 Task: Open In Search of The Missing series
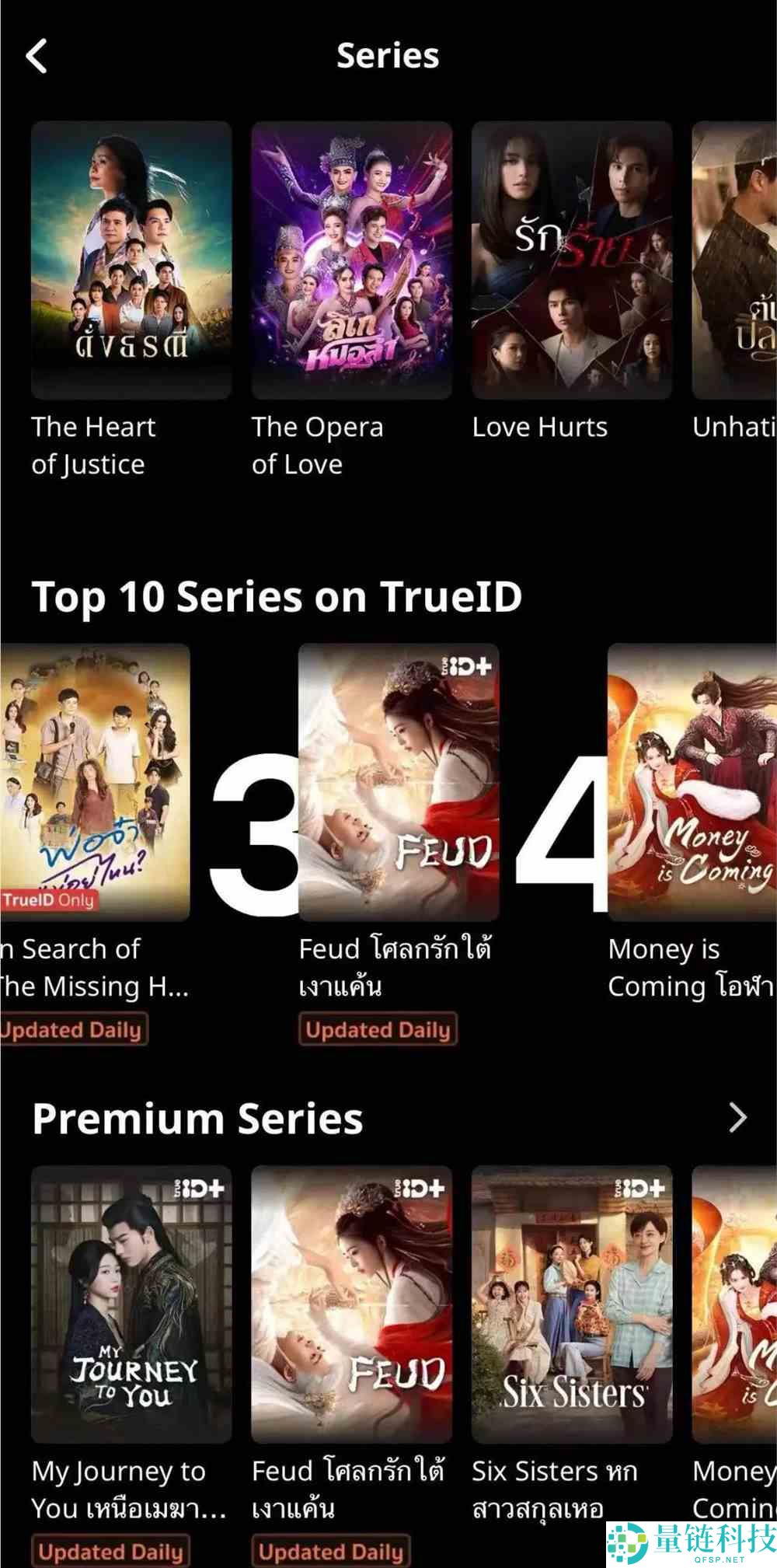(95, 782)
